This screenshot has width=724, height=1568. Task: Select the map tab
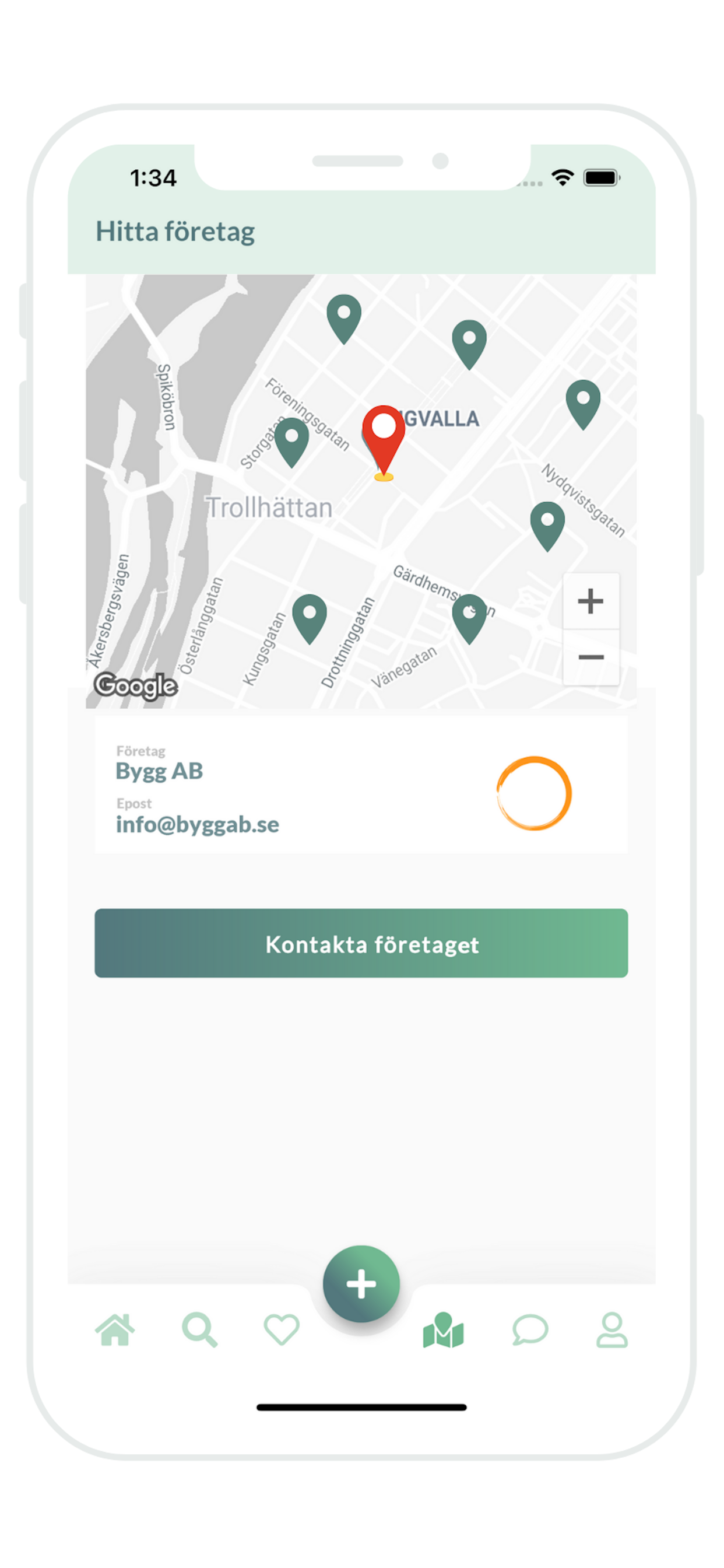point(444,1330)
